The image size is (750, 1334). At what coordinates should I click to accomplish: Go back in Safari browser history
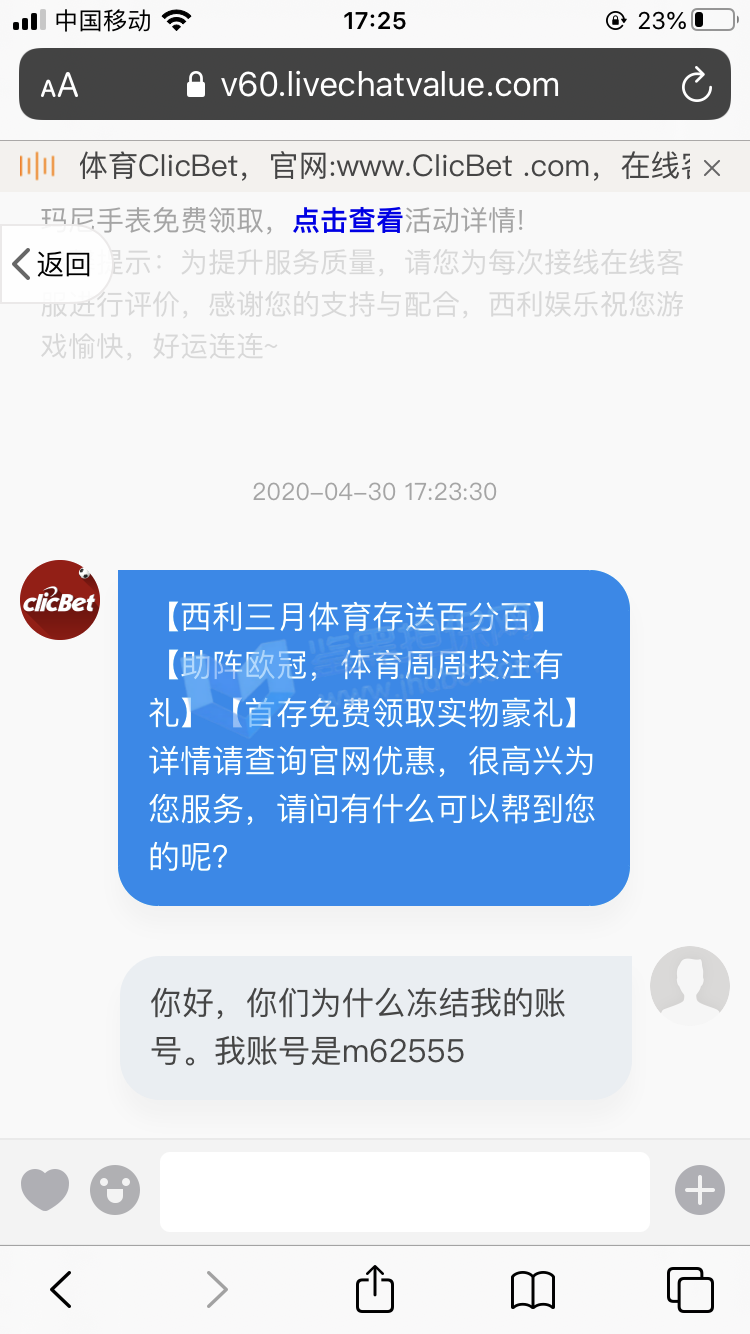[61, 1289]
